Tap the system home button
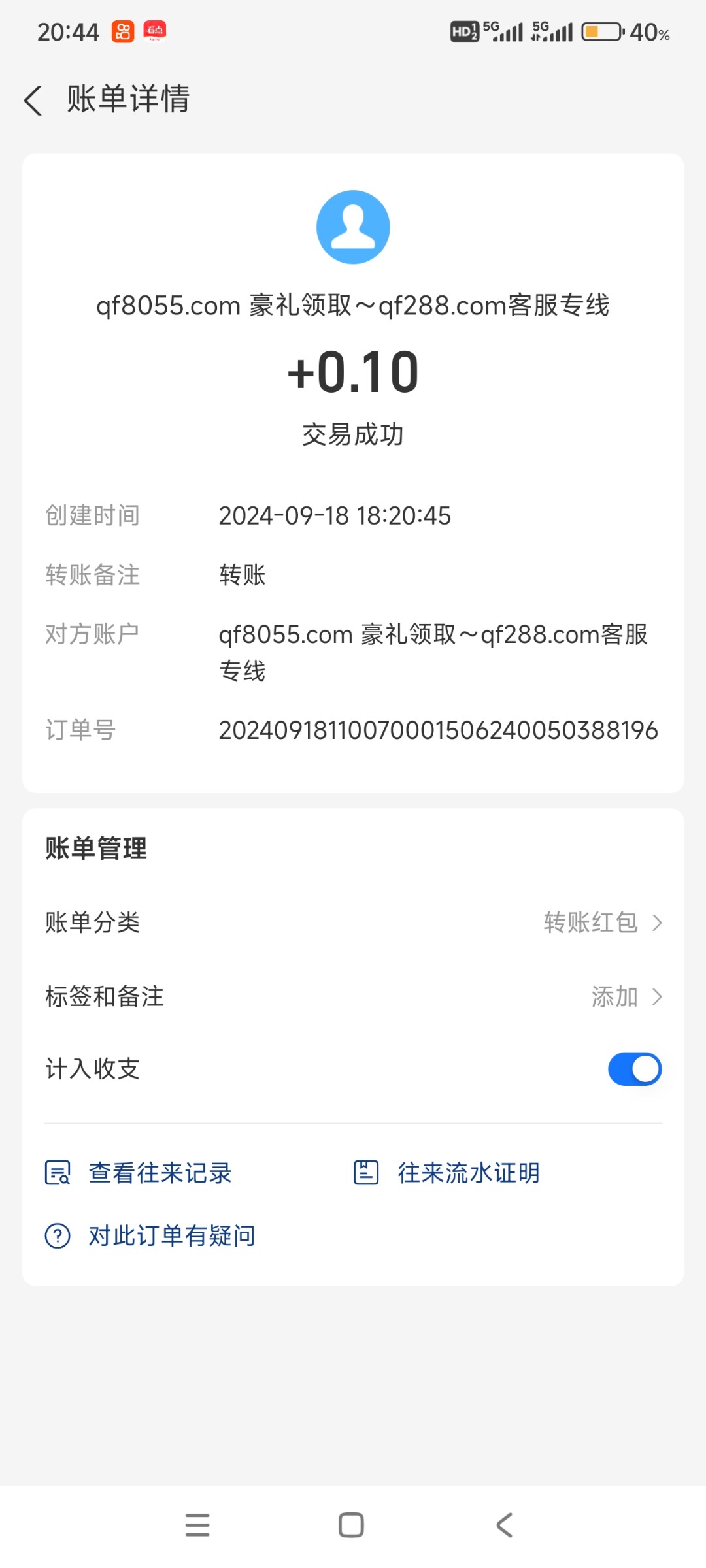This screenshot has width=706, height=1568. (351, 1525)
